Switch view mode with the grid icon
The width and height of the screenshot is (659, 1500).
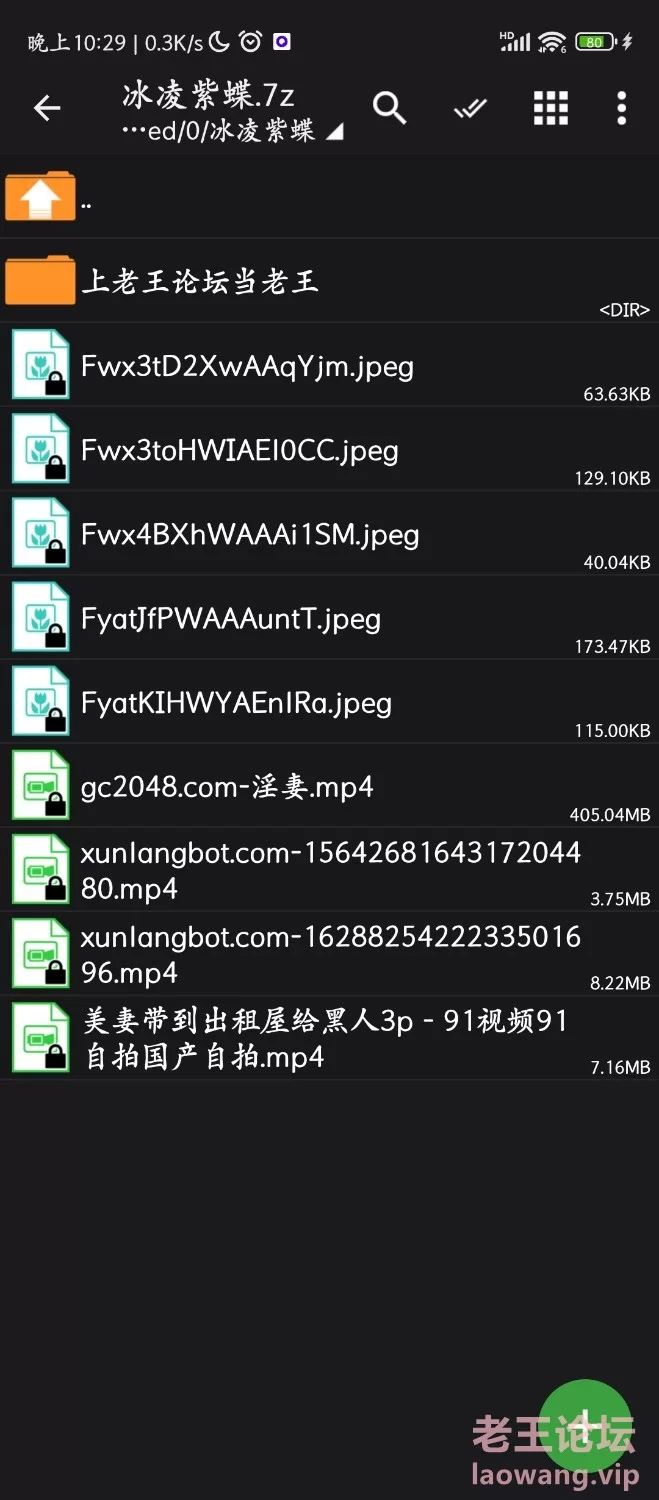550,108
